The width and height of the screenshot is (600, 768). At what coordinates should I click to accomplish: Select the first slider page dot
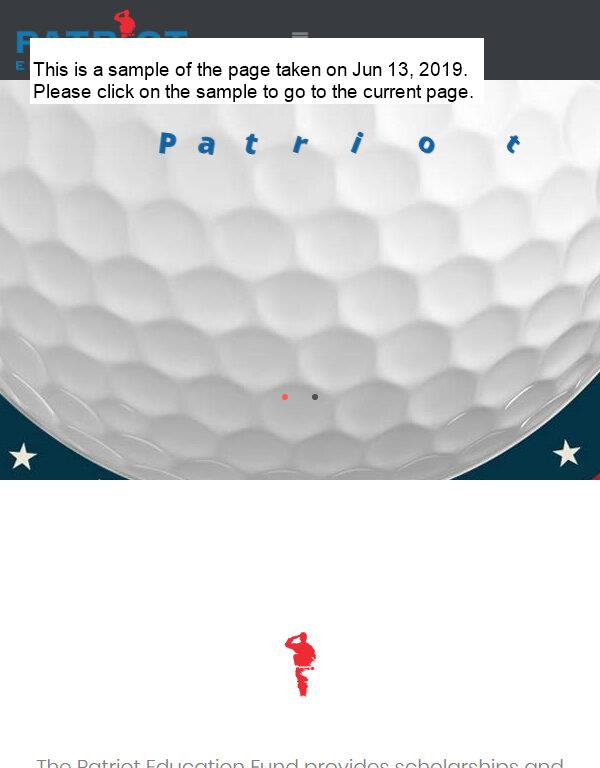(x=285, y=397)
